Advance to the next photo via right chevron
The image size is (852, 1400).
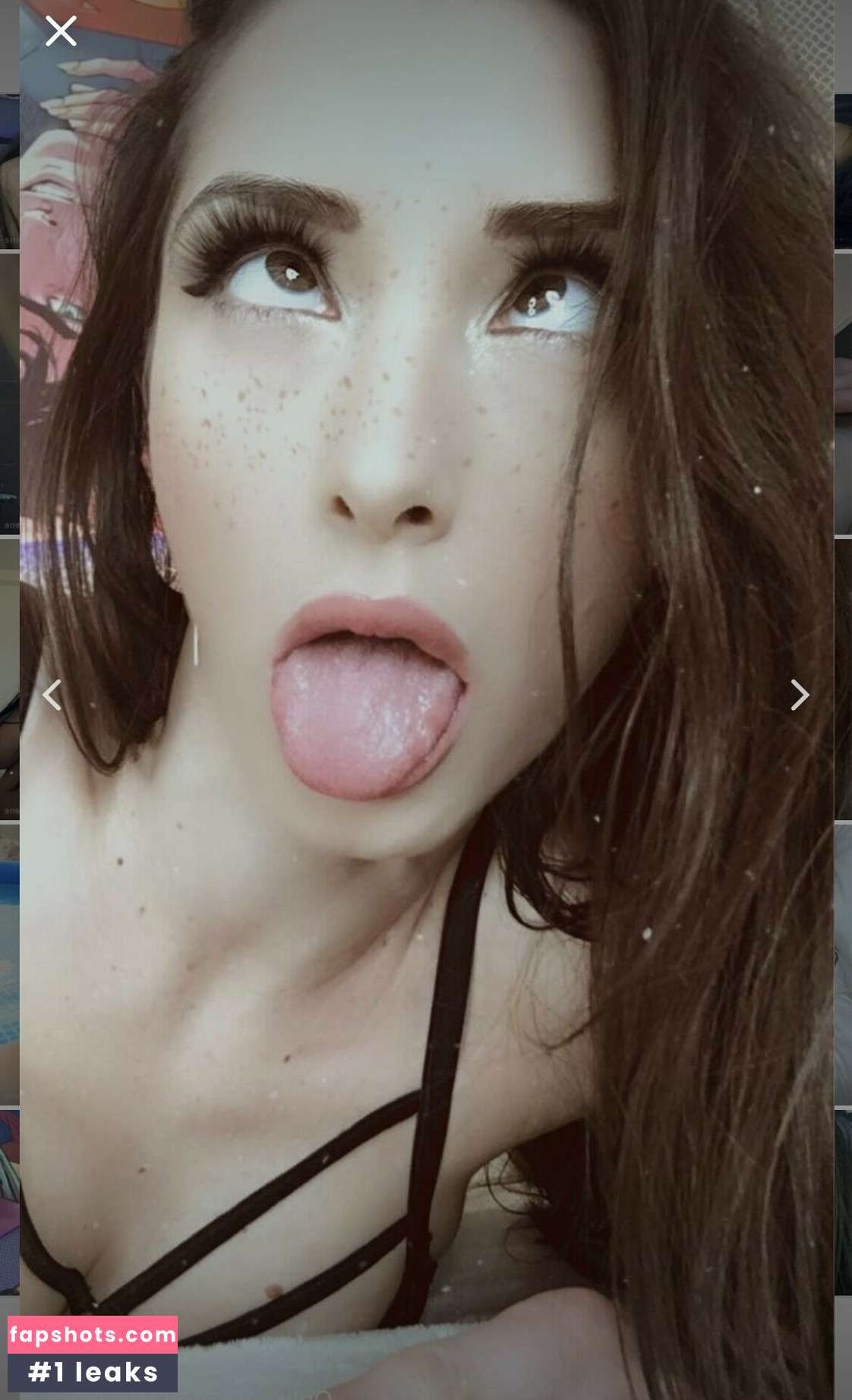tap(800, 695)
